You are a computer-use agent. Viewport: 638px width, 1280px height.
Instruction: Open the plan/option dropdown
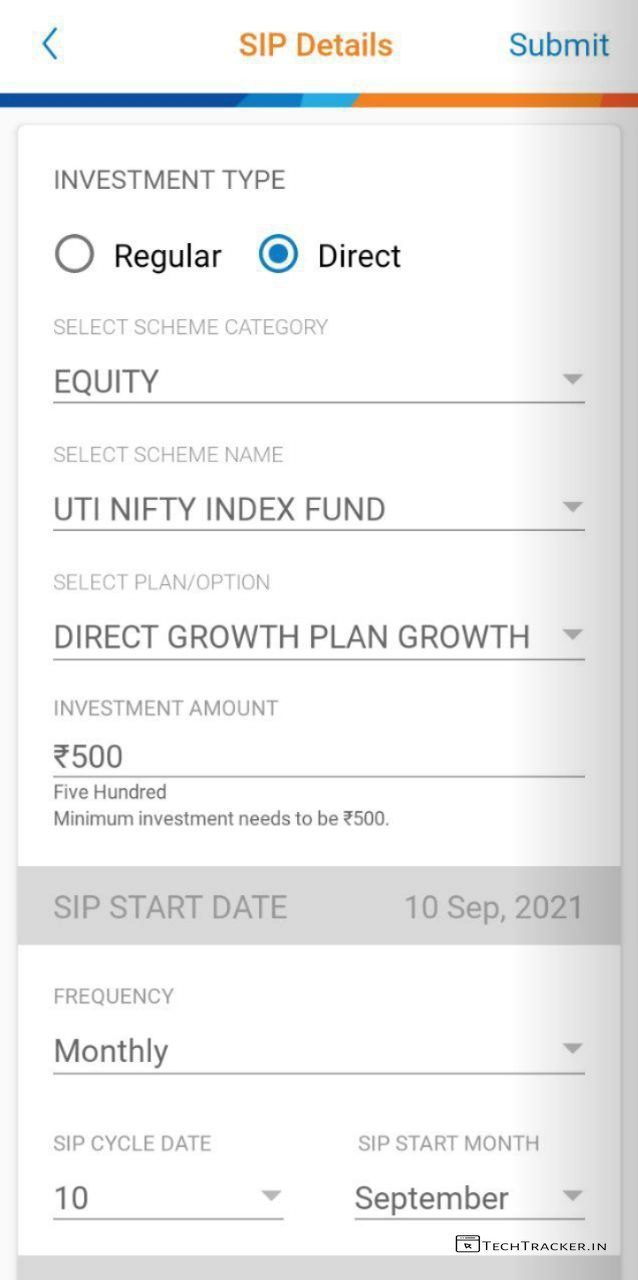[318, 636]
